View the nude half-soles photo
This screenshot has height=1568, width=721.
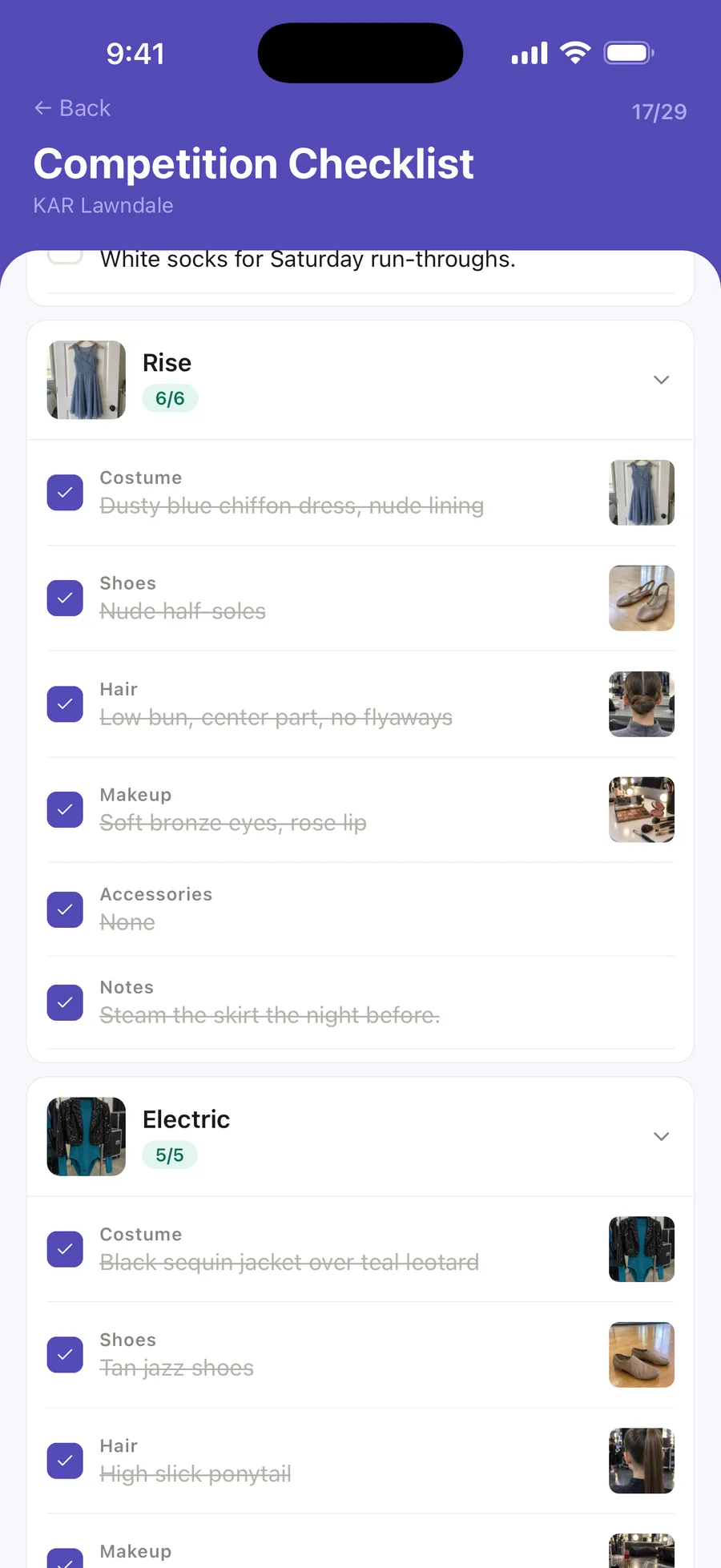tap(642, 599)
